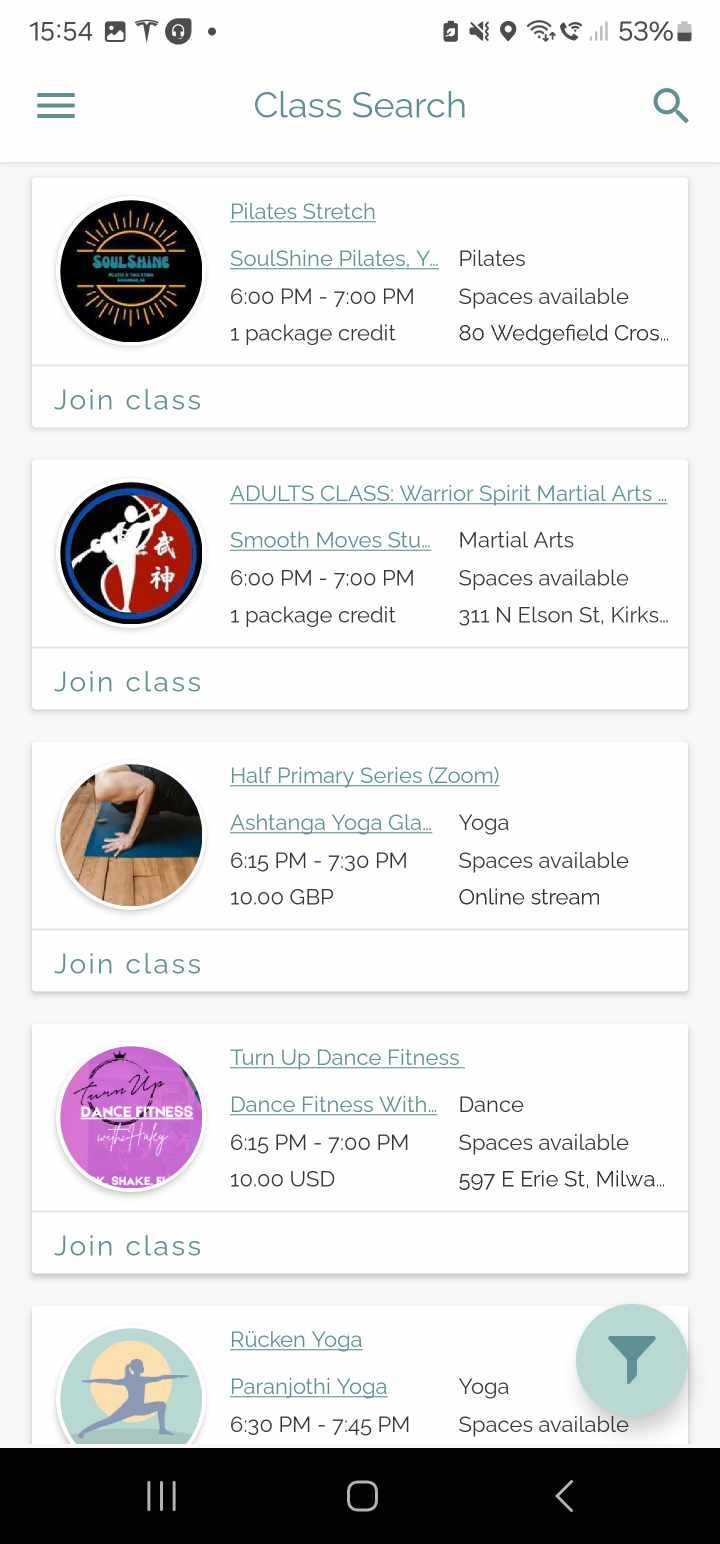Viewport: 720px width, 1544px height.
Task: View the Paranjothi Yoga studio link
Action: click(x=308, y=1387)
